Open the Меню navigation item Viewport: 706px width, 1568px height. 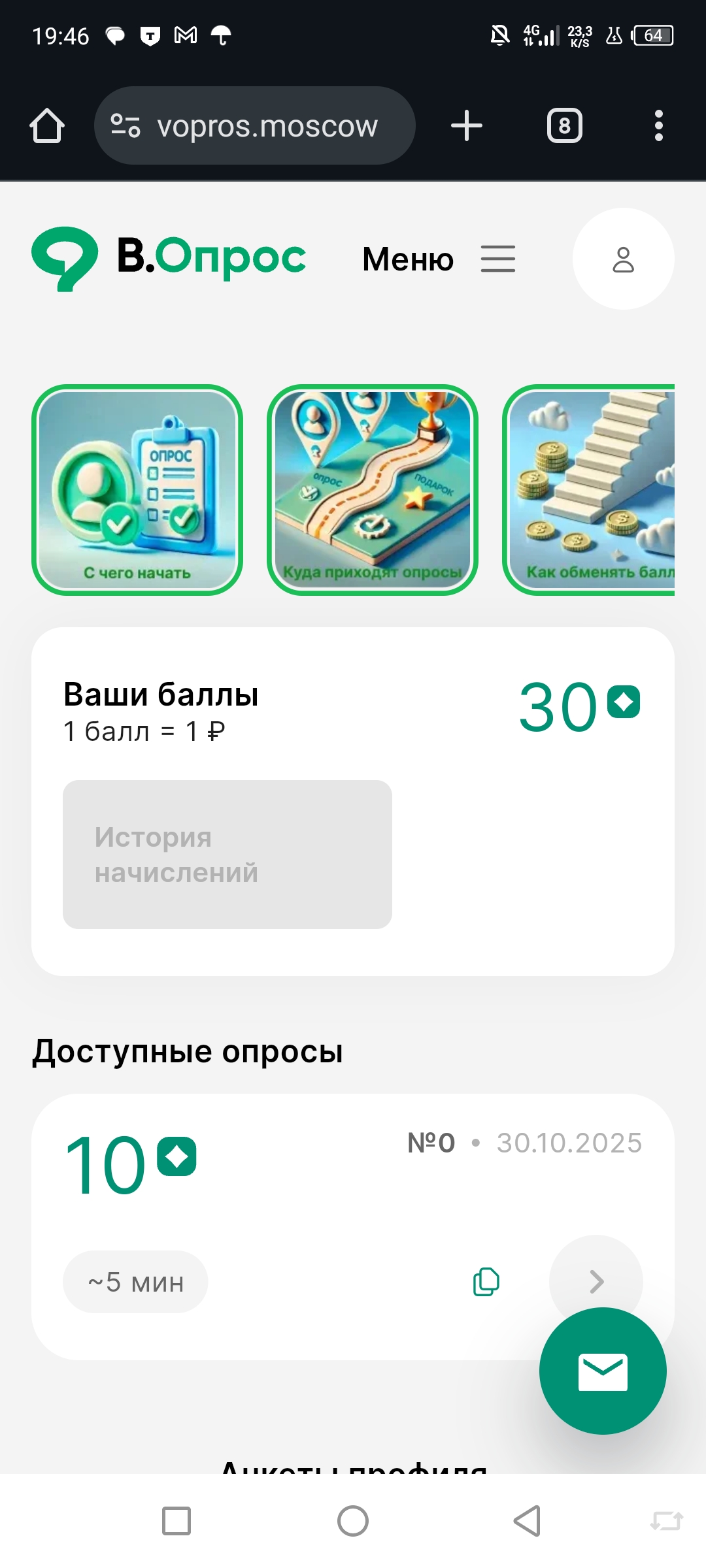[407, 259]
